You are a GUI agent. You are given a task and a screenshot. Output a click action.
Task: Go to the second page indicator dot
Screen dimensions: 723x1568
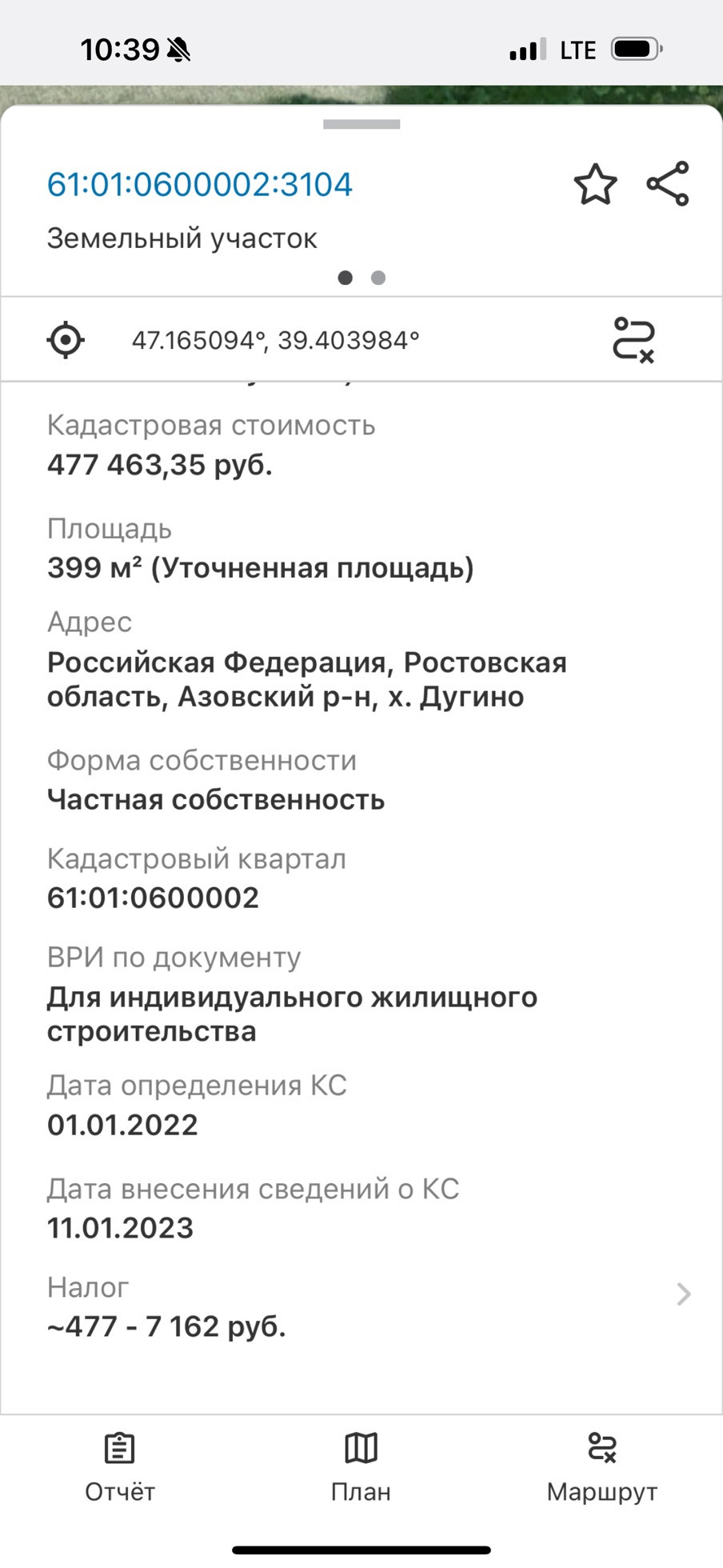point(378,278)
